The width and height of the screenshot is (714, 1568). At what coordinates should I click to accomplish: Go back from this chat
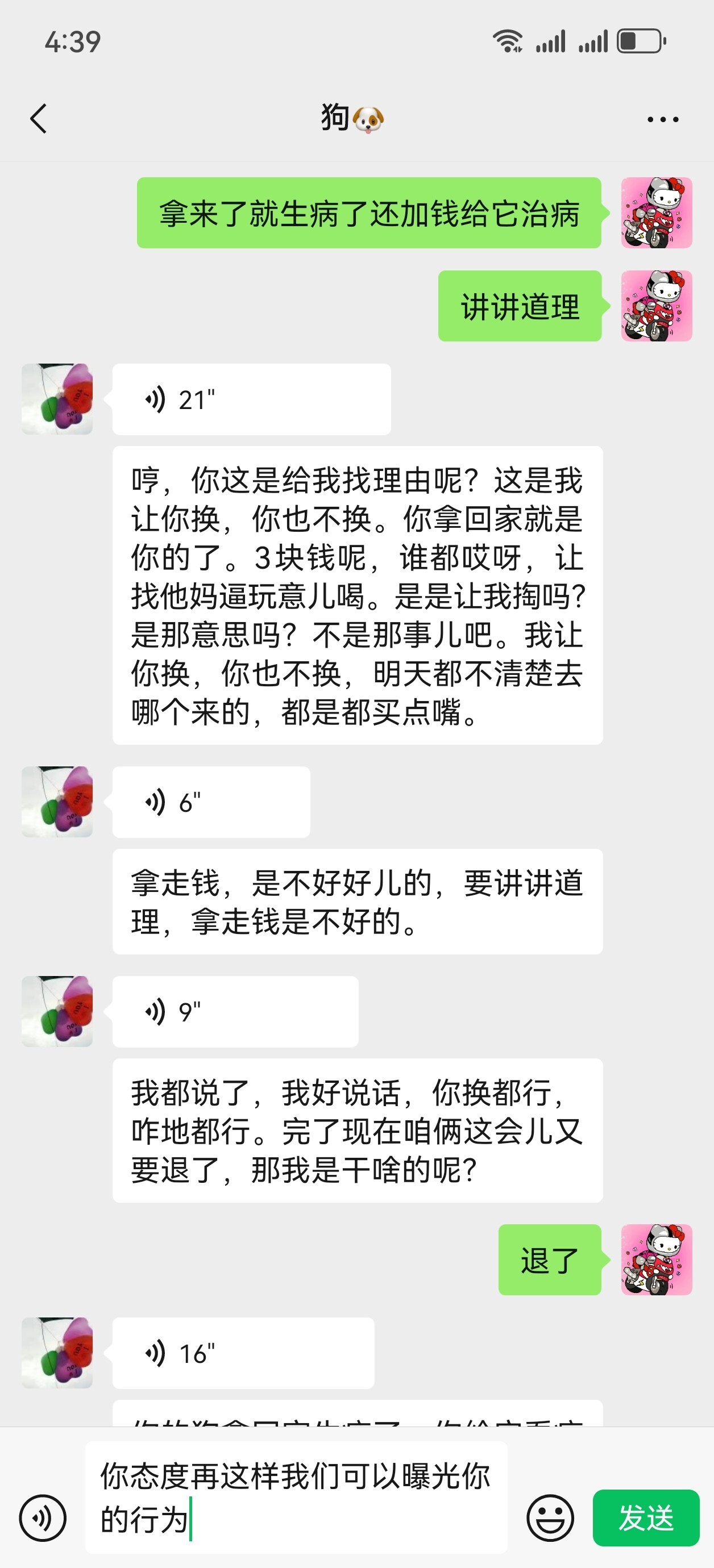pyautogui.click(x=39, y=118)
